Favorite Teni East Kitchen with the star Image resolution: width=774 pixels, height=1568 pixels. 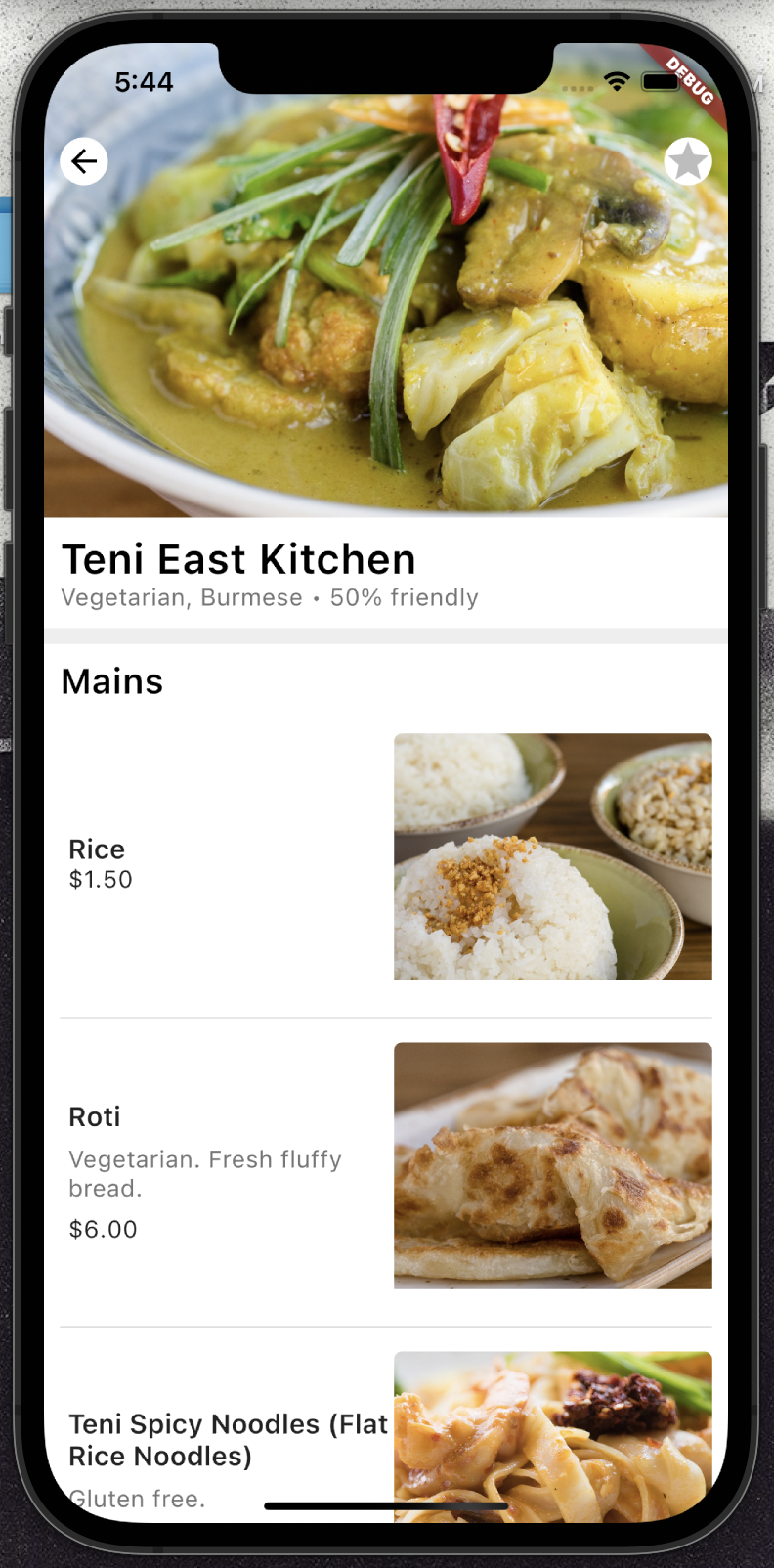point(688,161)
